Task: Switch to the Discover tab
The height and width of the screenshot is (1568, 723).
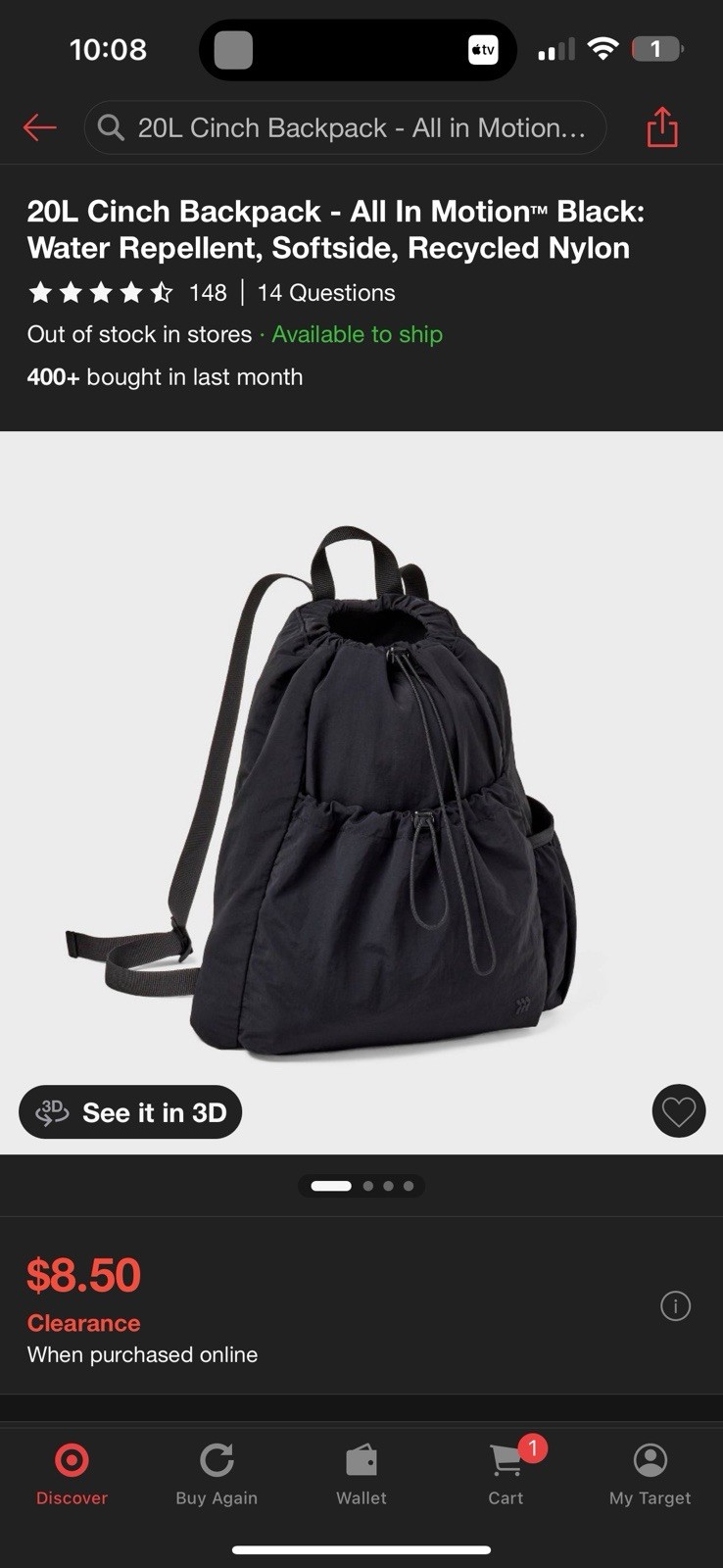Action: pyautogui.click(x=72, y=1474)
